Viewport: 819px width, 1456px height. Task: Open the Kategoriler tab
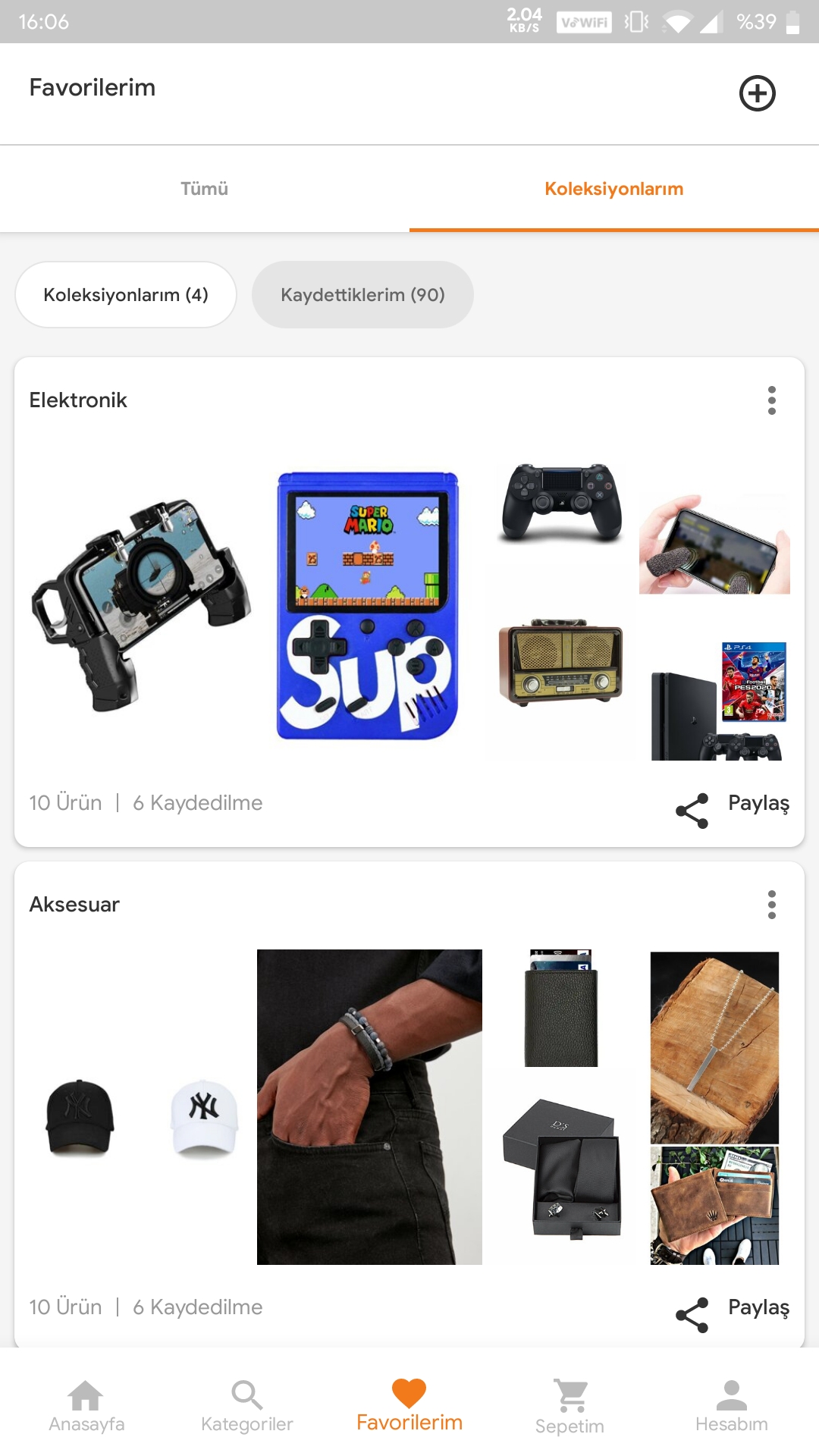[247, 1406]
